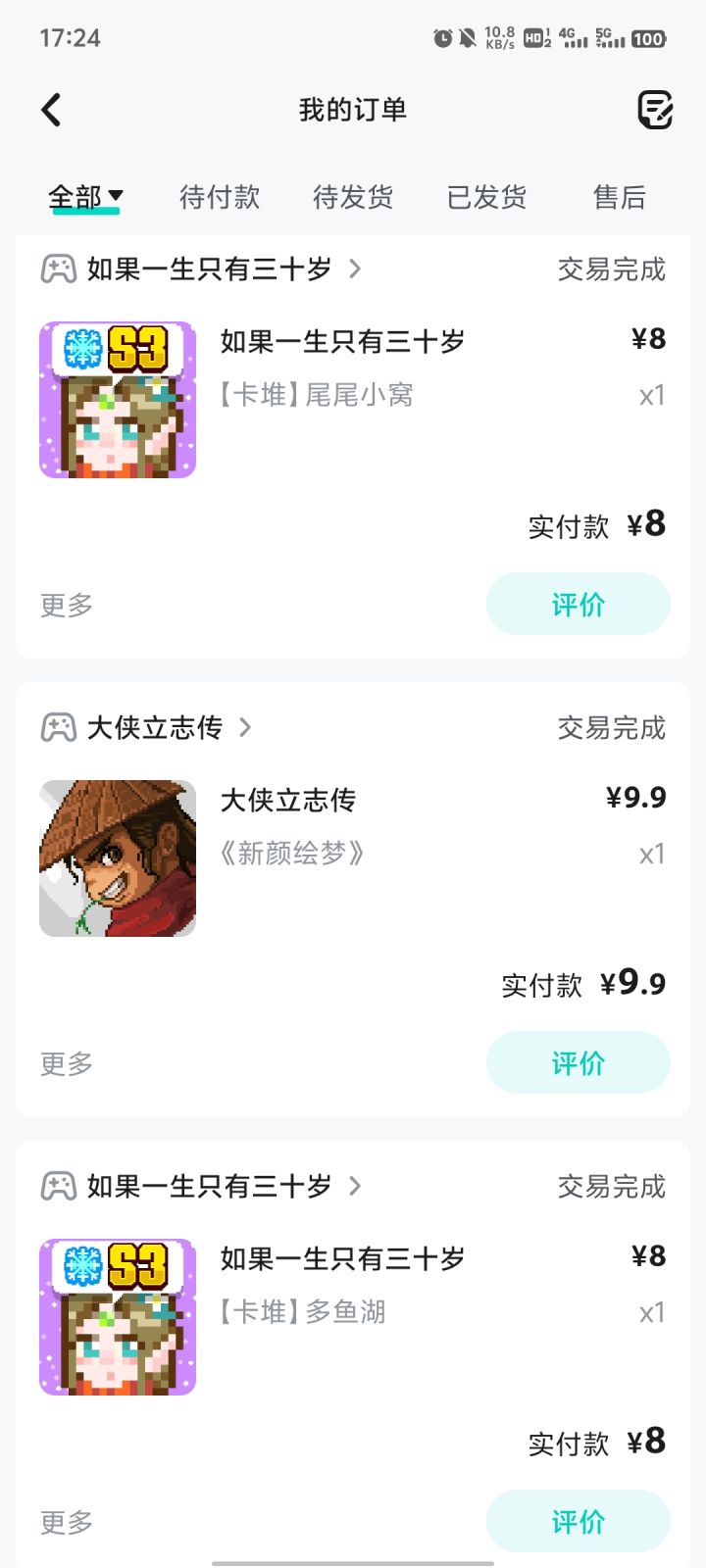This screenshot has height=1568, width=706.
Task: Tap the straw hat character icon for 大侠立志传
Action: pyautogui.click(x=117, y=858)
